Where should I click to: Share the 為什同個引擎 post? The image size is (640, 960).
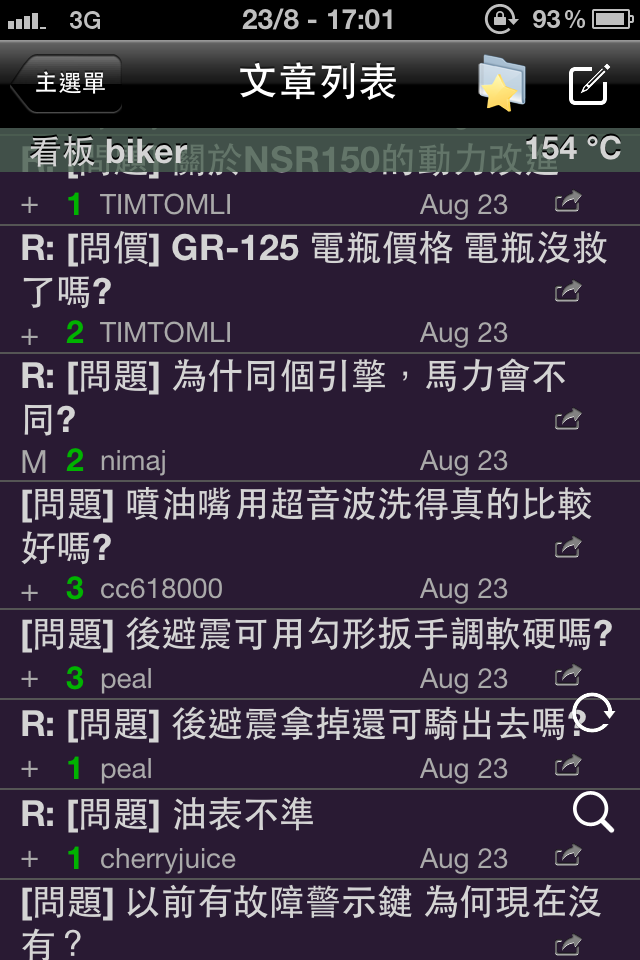point(568,420)
